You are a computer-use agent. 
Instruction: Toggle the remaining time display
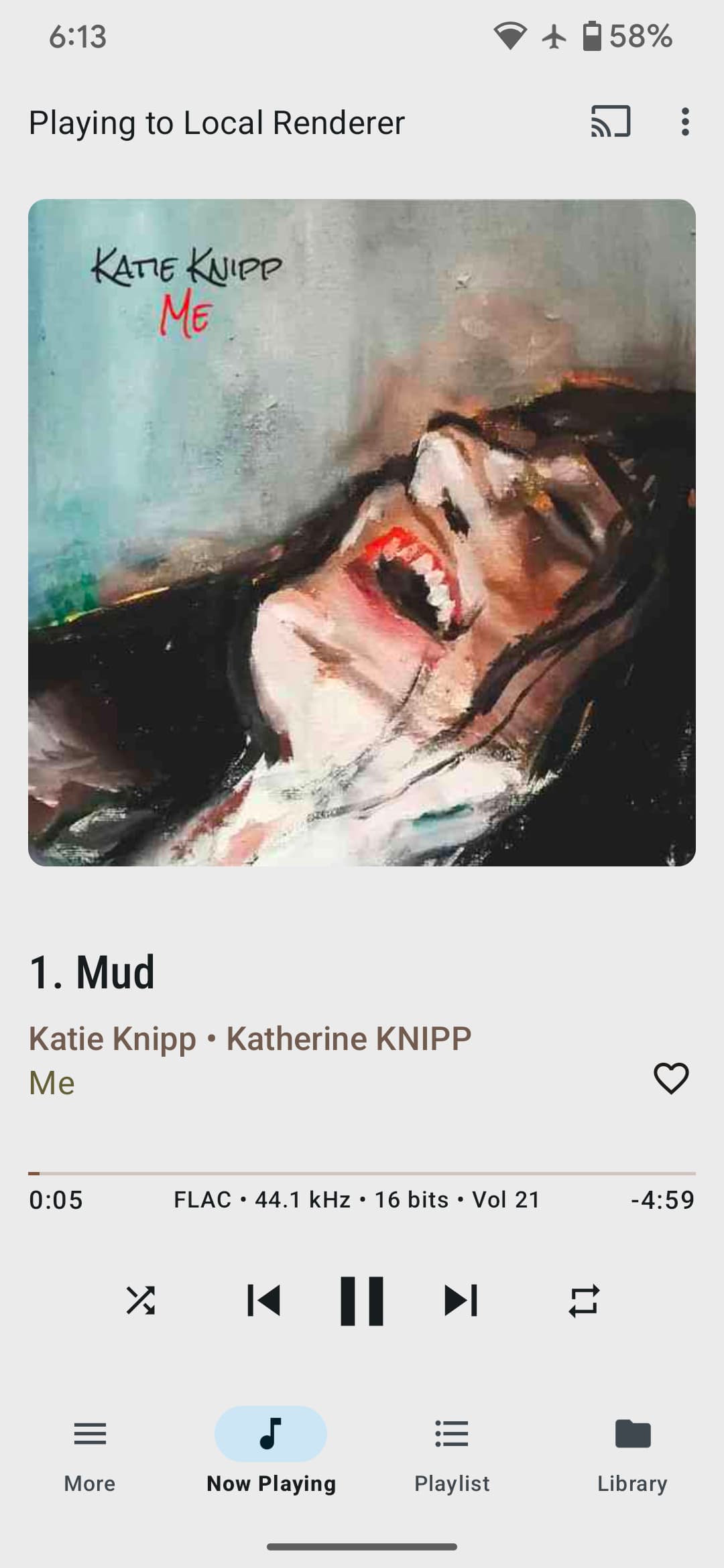[x=662, y=1199]
